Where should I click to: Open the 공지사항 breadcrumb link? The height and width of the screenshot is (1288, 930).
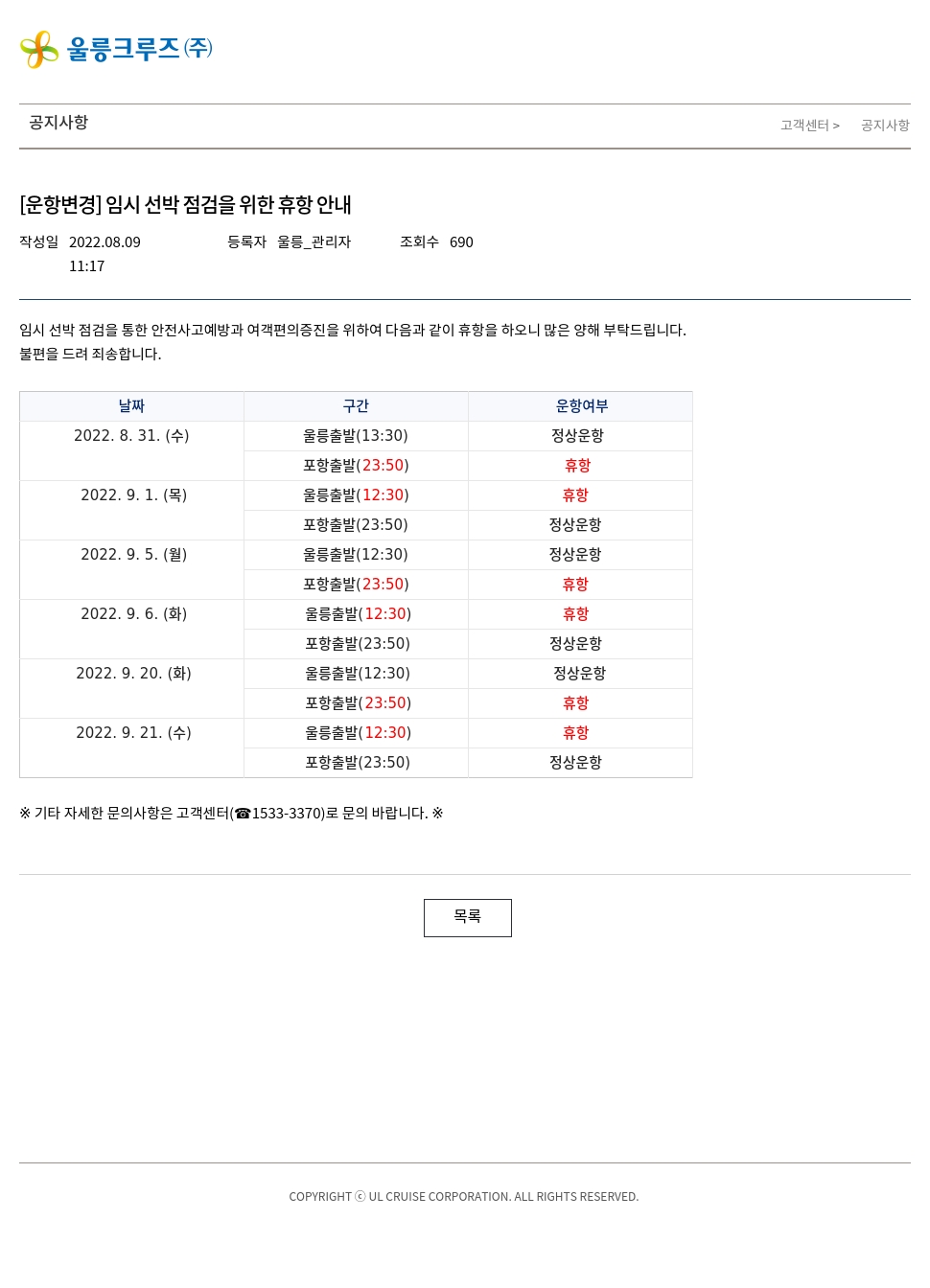pyautogui.click(x=884, y=126)
